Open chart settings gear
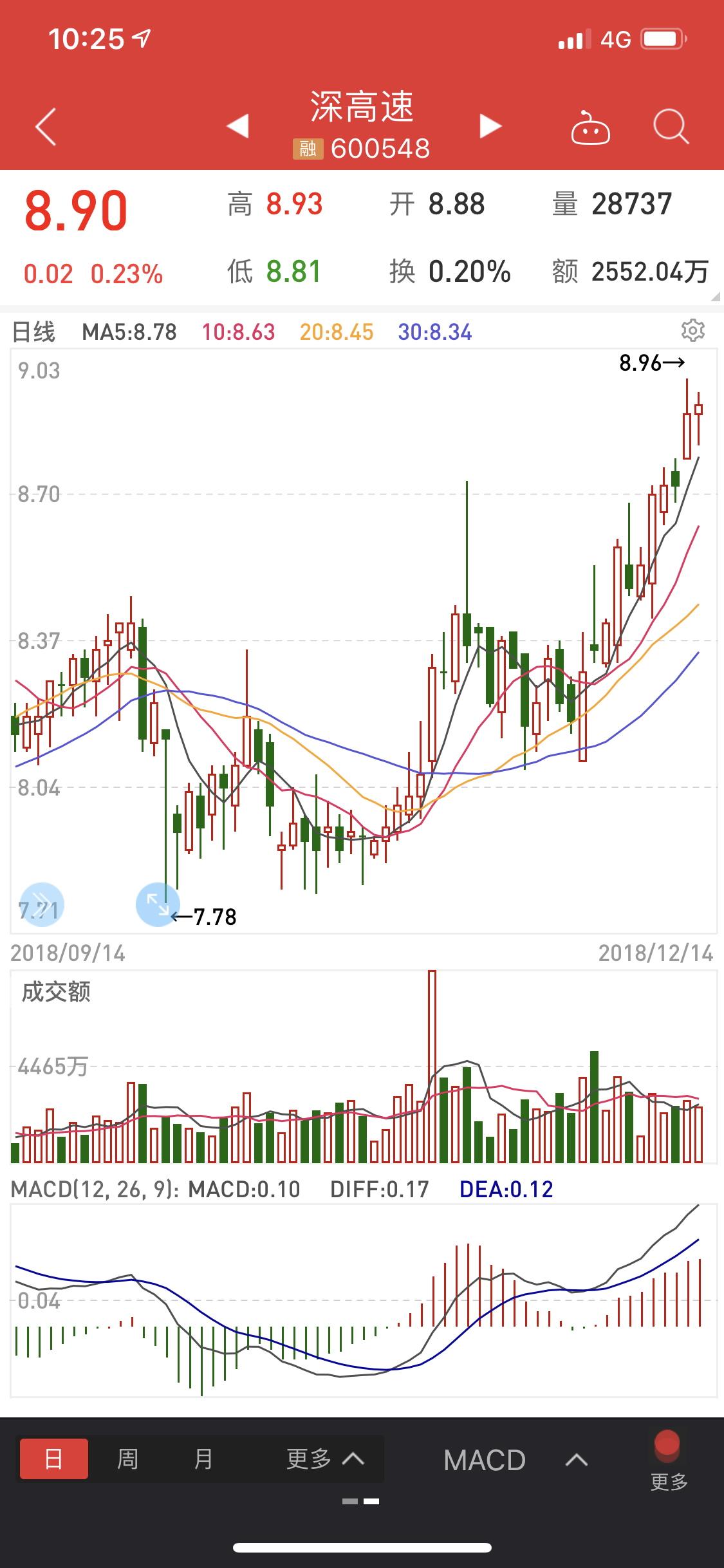The width and height of the screenshot is (724, 1568). [x=692, y=330]
